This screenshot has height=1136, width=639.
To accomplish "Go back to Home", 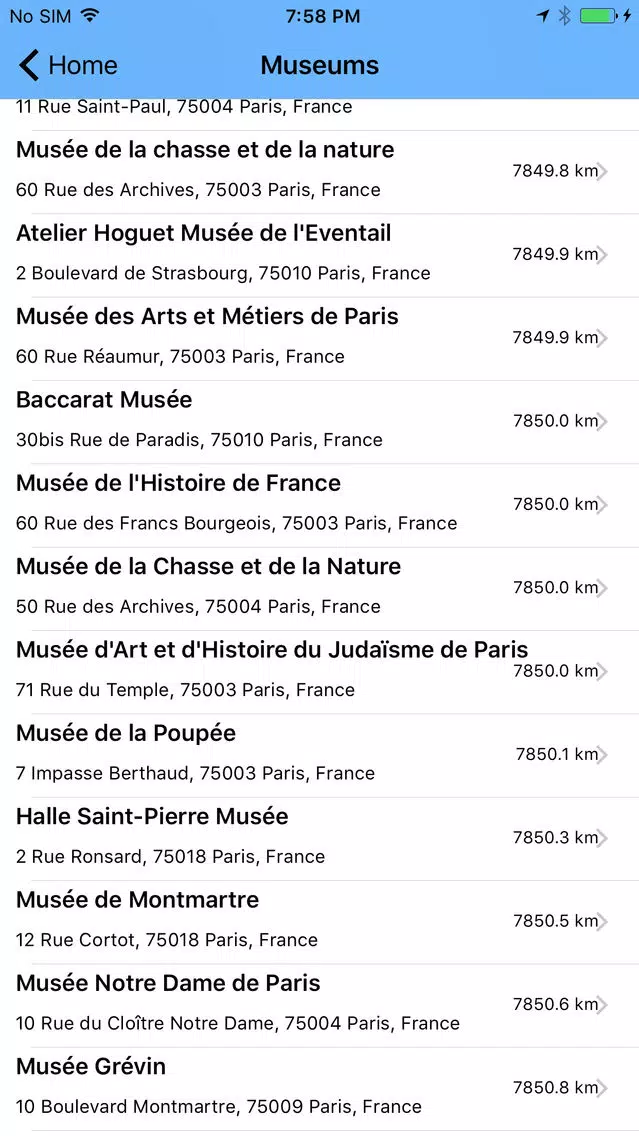I will point(67,65).
